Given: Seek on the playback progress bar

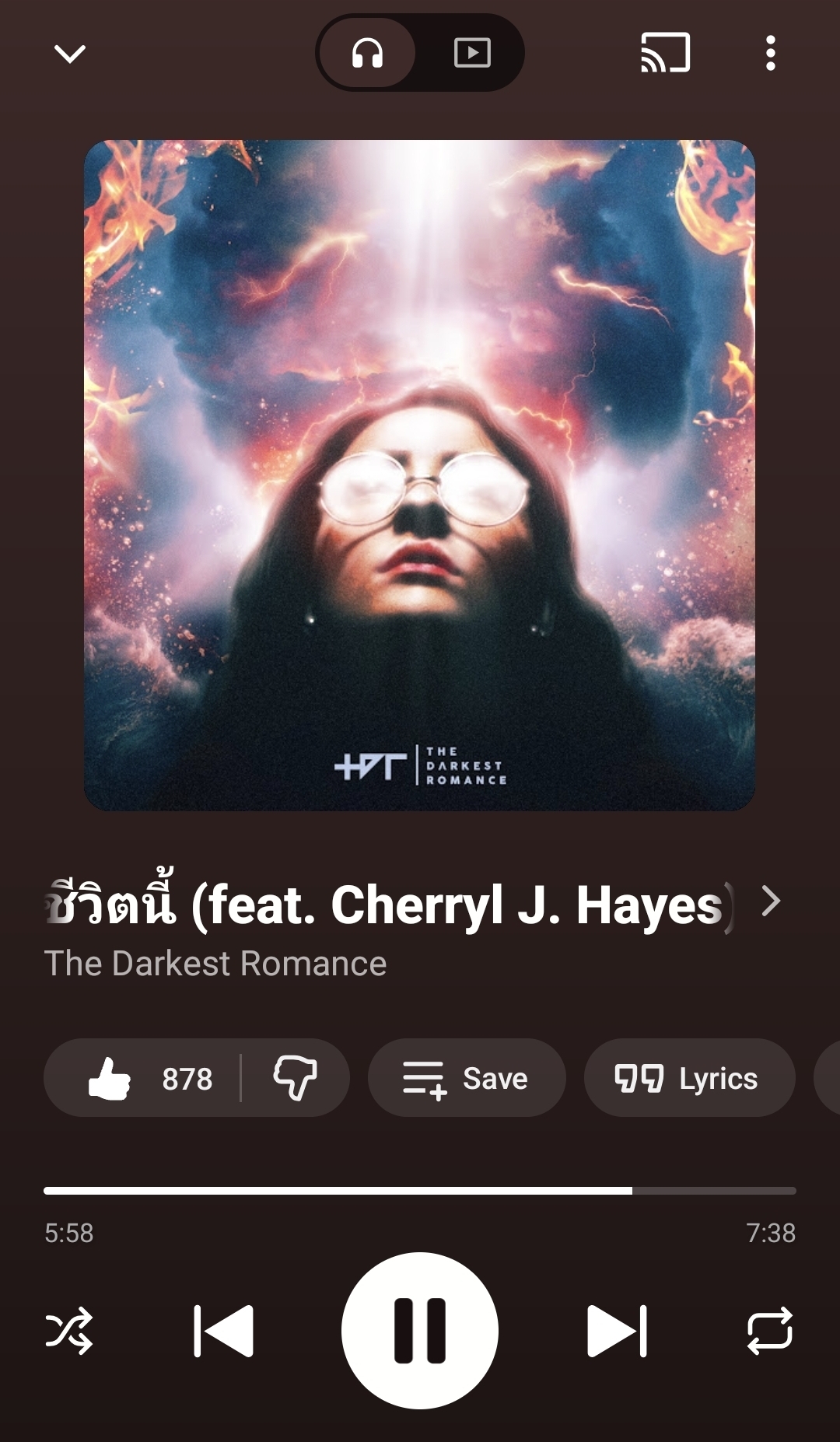Looking at the screenshot, I should pyautogui.click(x=420, y=1191).
